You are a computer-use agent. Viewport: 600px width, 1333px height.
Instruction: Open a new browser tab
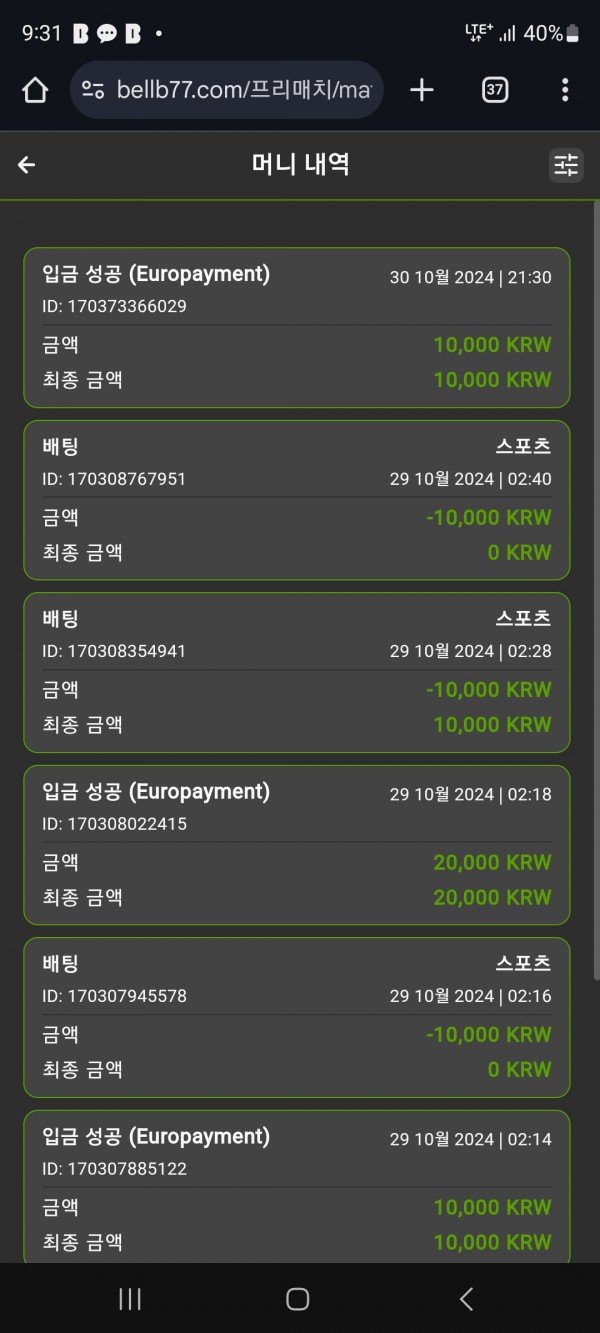click(x=422, y=91)
